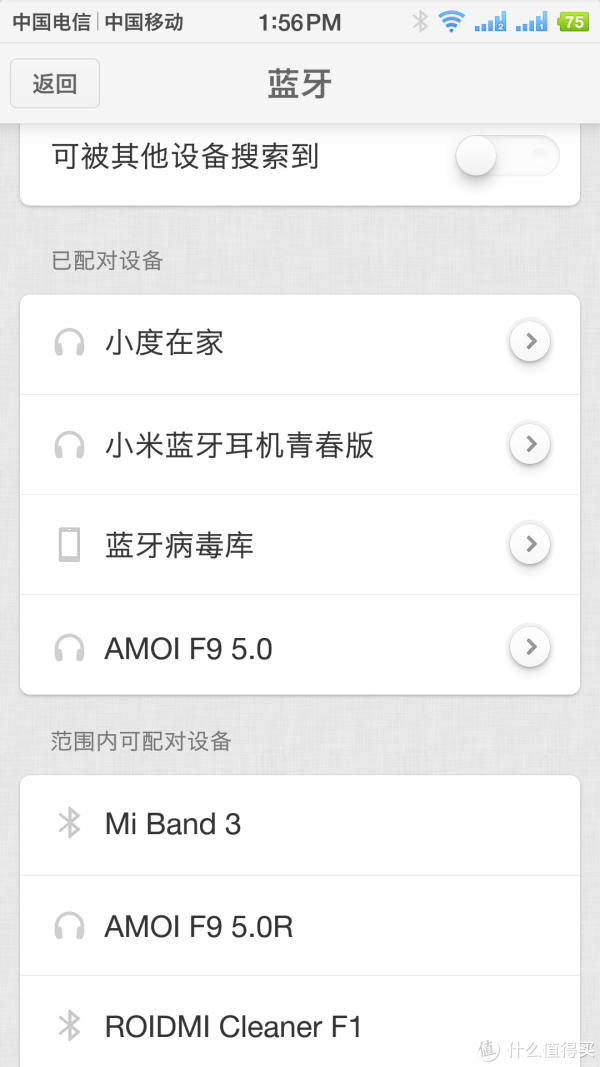600x1067 pixels.
Task: Toggle 可被其他设备搜索到 switch
Action: click(507, 156)
